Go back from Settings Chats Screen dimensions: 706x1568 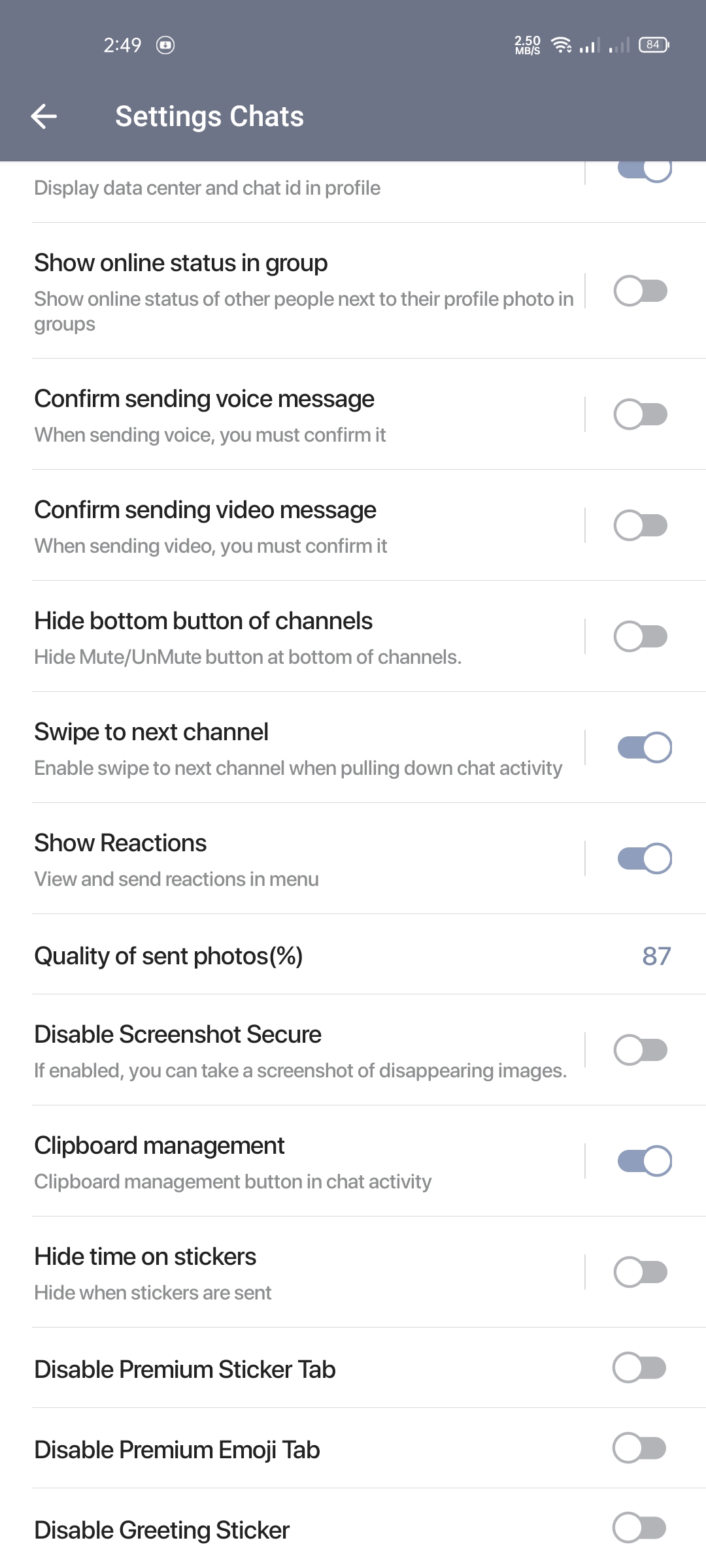pyautogui.click(x=44, y=116)
